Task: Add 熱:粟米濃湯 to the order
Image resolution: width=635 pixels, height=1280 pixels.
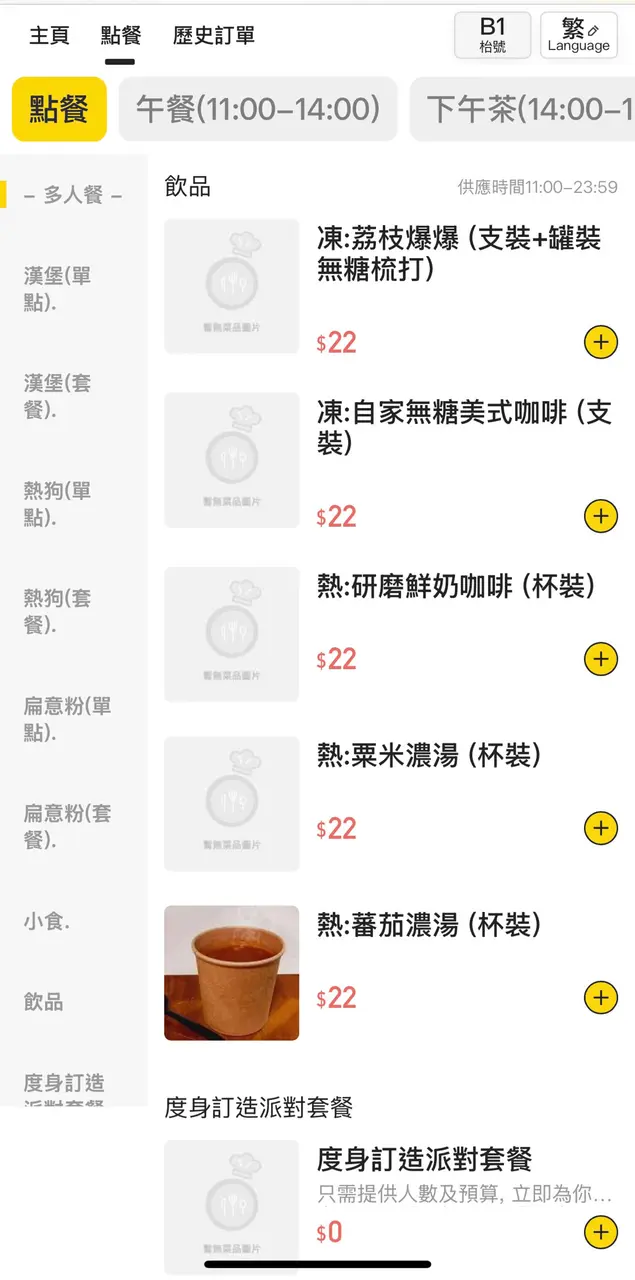Action: tap(600, 829)
